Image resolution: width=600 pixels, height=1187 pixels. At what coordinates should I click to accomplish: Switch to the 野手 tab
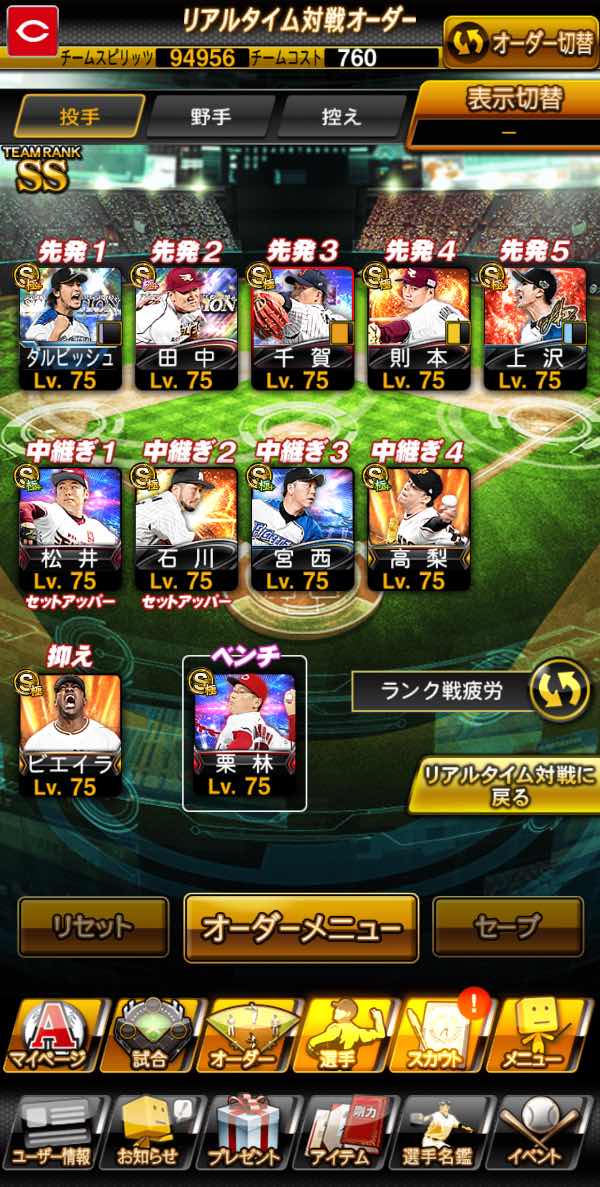click(211, 116)
